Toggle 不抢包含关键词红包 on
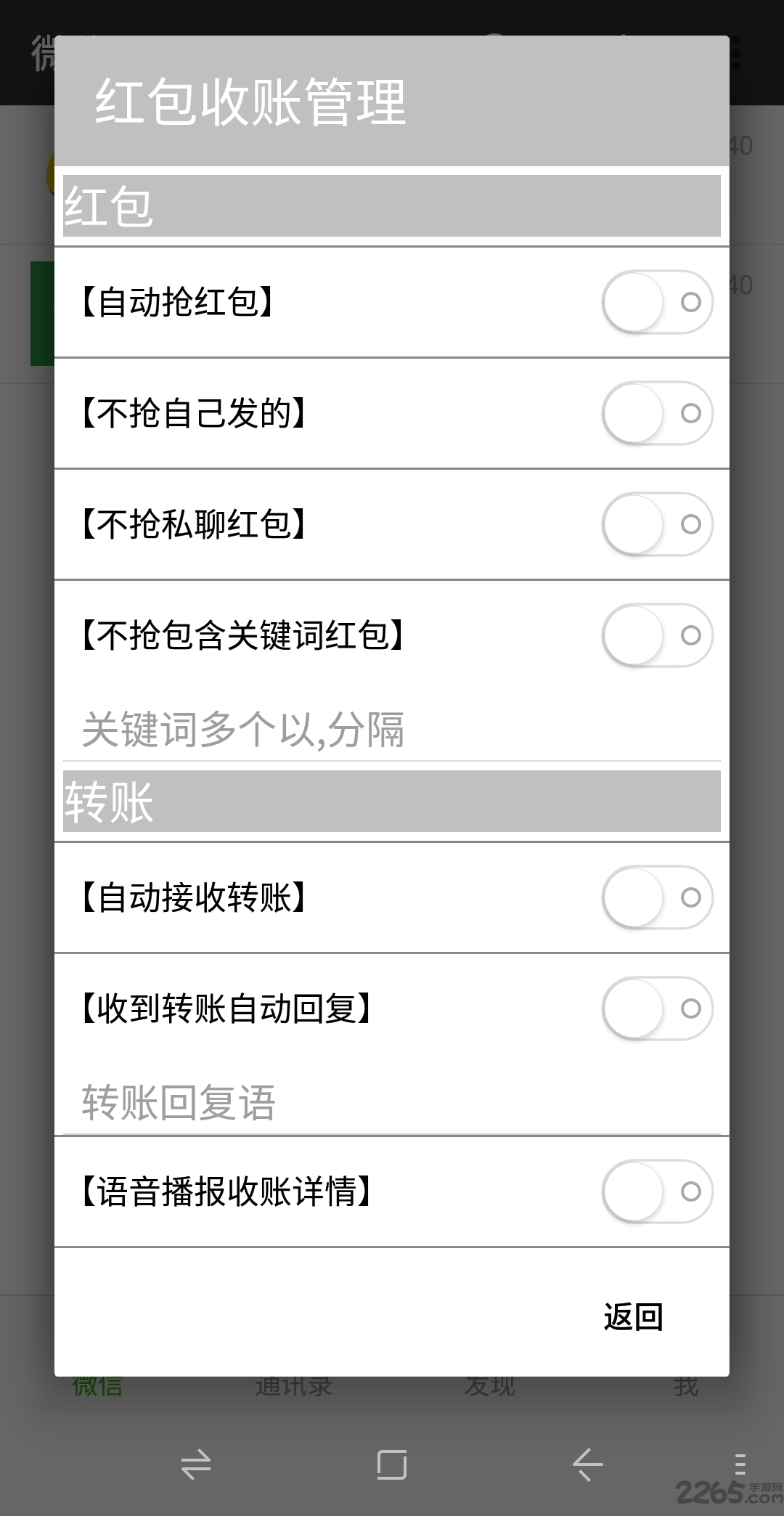 click(x=656, y=635)
